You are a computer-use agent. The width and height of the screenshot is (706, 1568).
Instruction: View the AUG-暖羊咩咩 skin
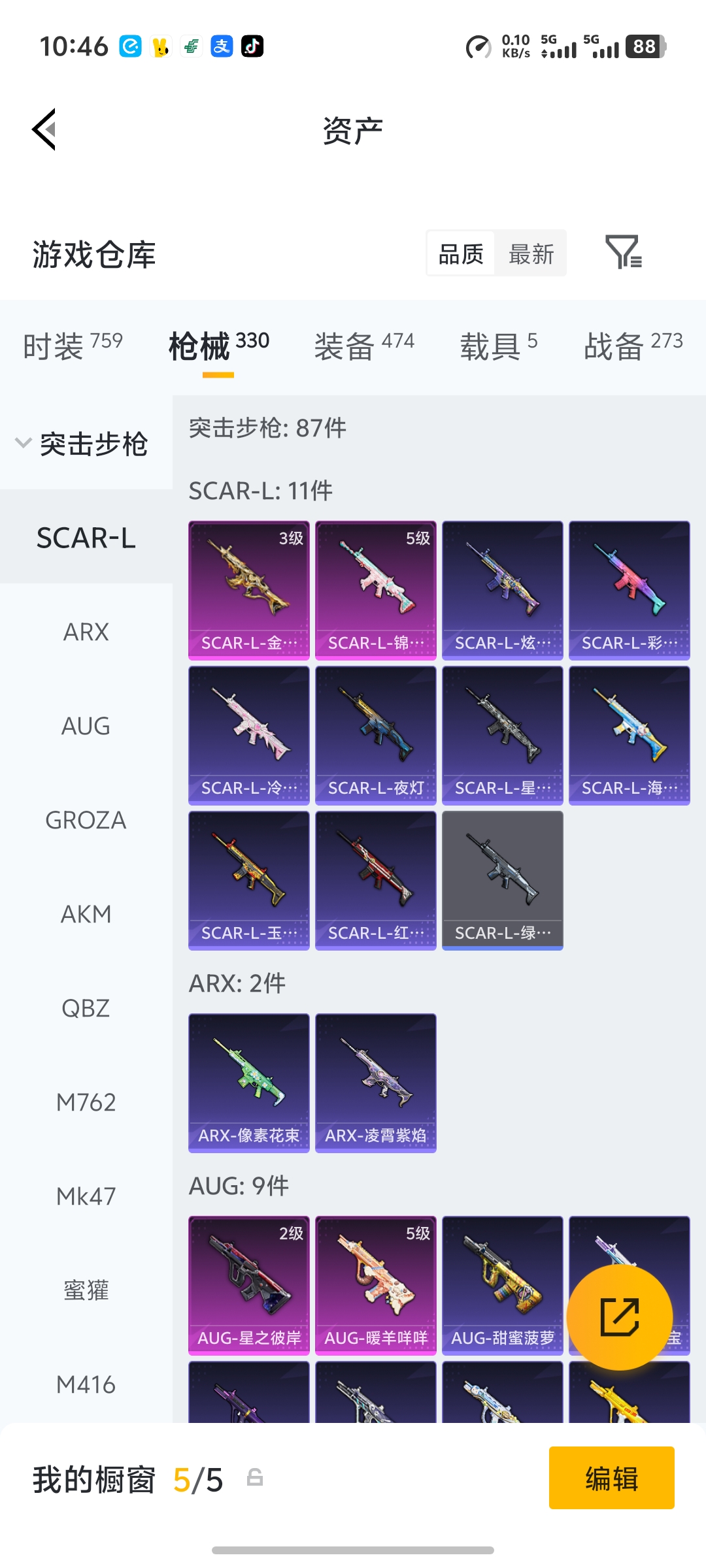point(375,1285)
